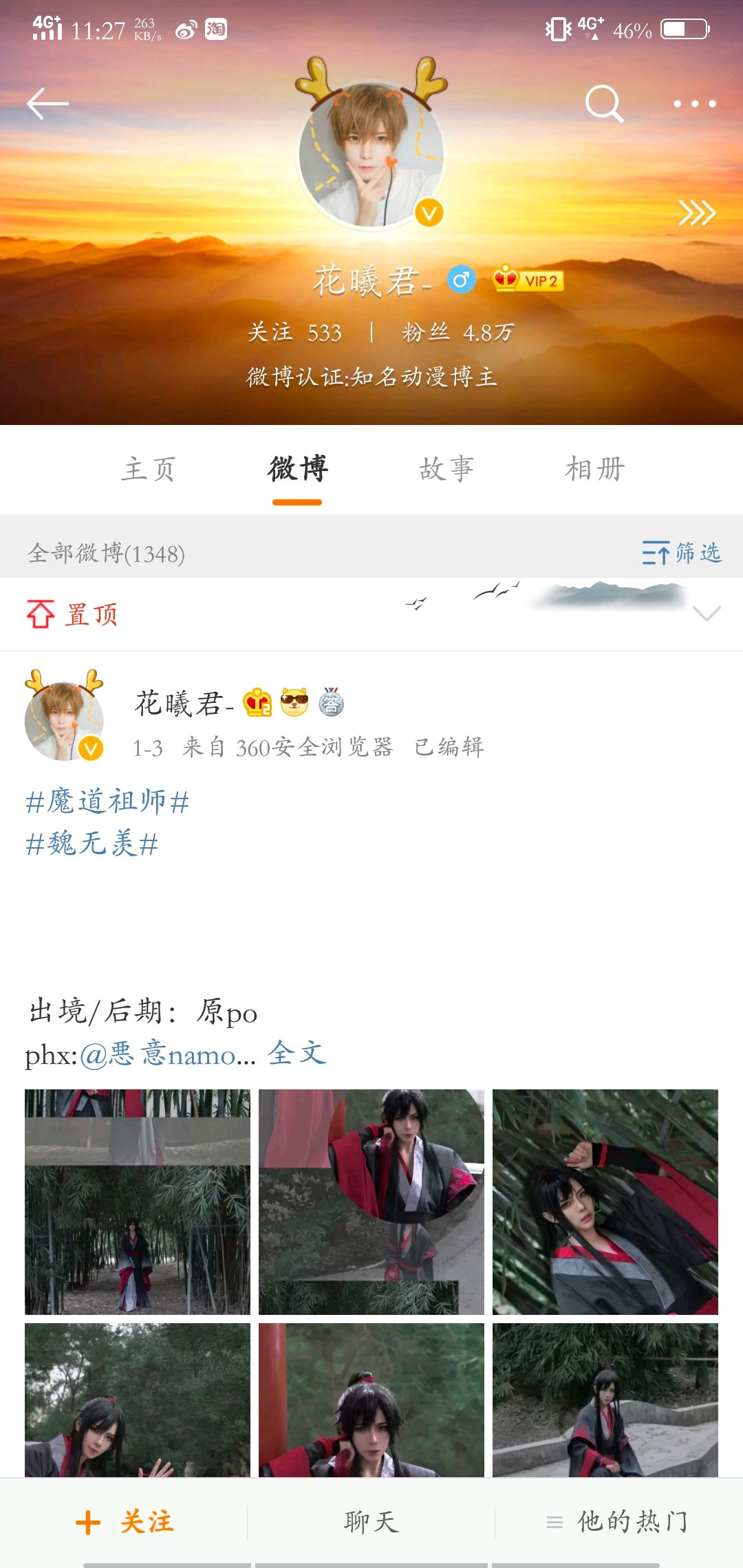This screenshot has height=1568, width=743.
Task: Go back using the arrow
Action: point(47,104)
